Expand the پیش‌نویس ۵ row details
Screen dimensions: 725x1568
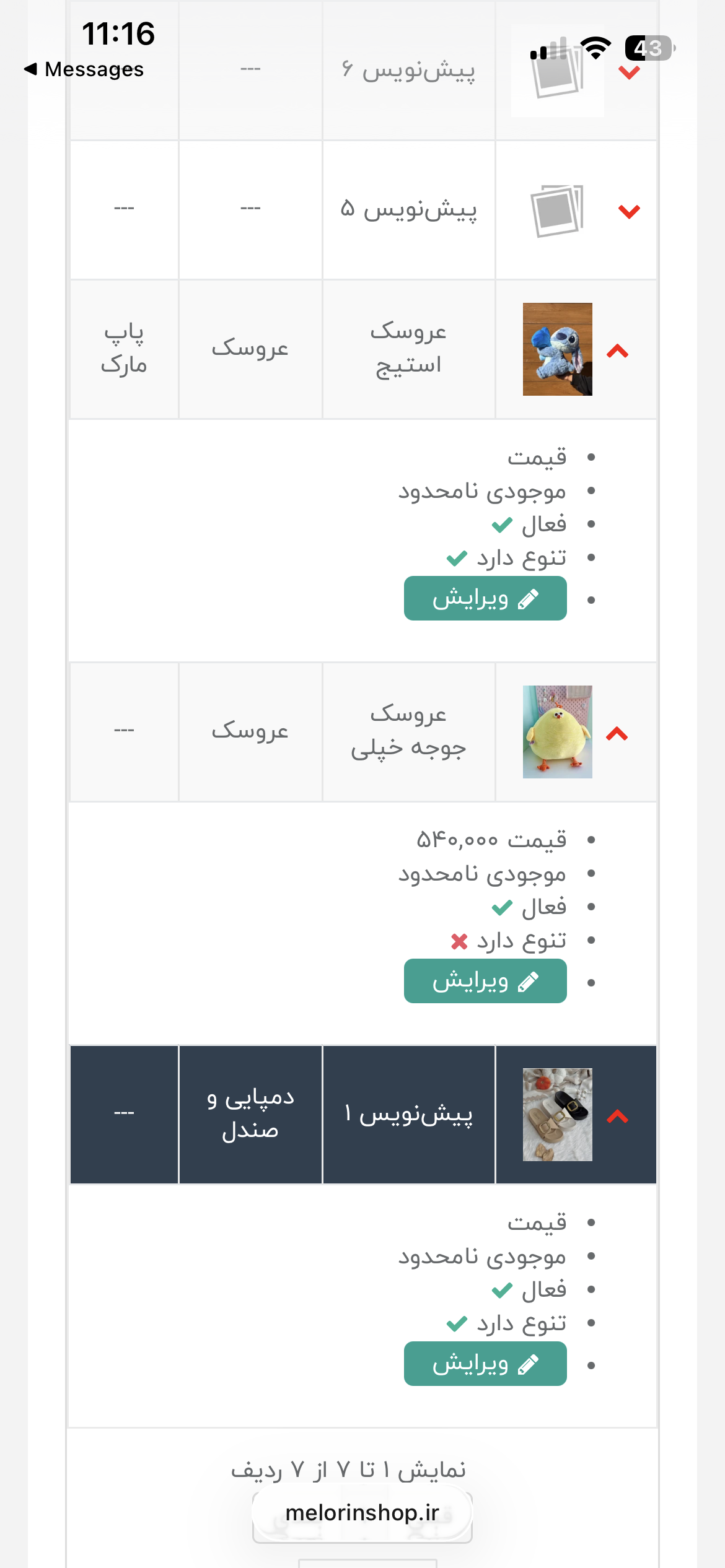pyautogui.click(x=629, y=212)
